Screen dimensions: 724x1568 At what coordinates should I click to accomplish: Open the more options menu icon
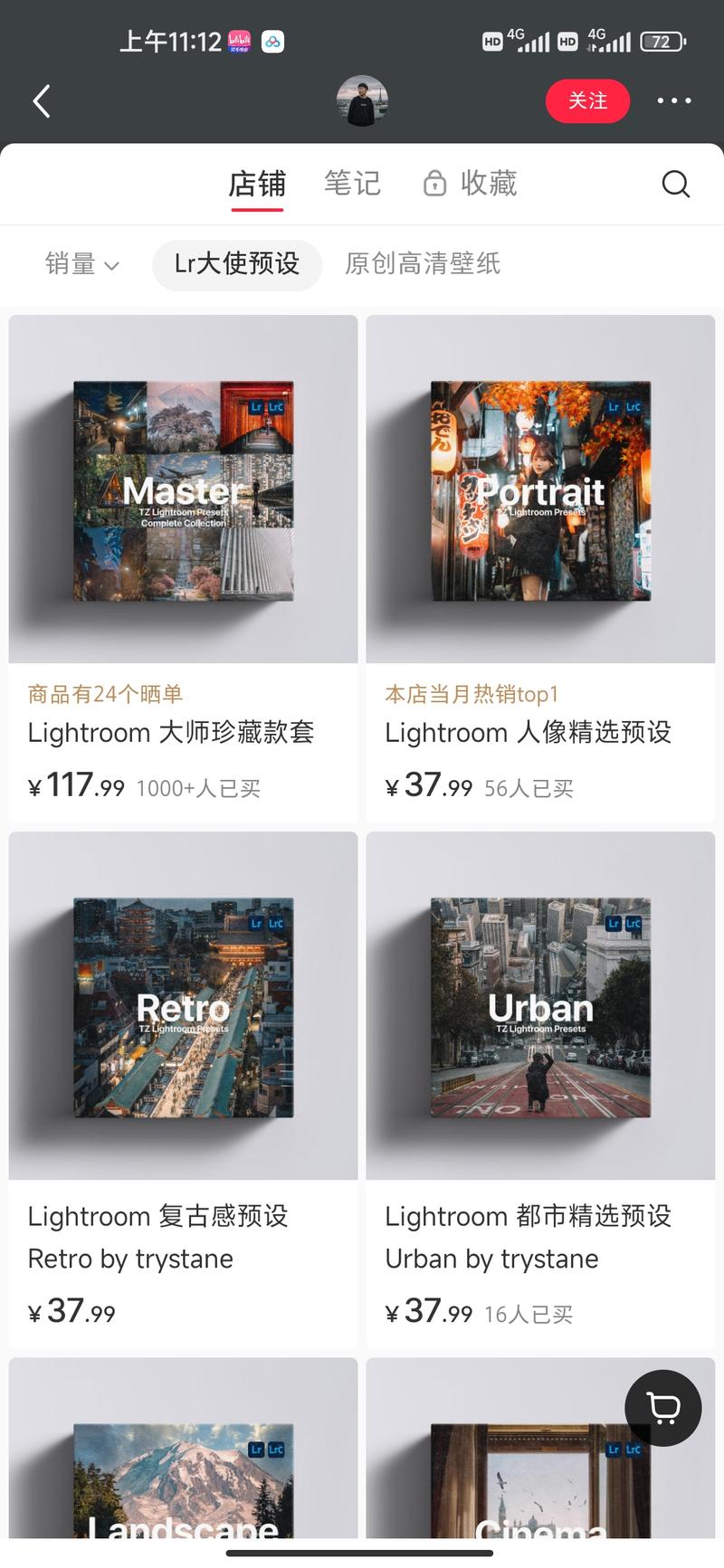[673, 101]
